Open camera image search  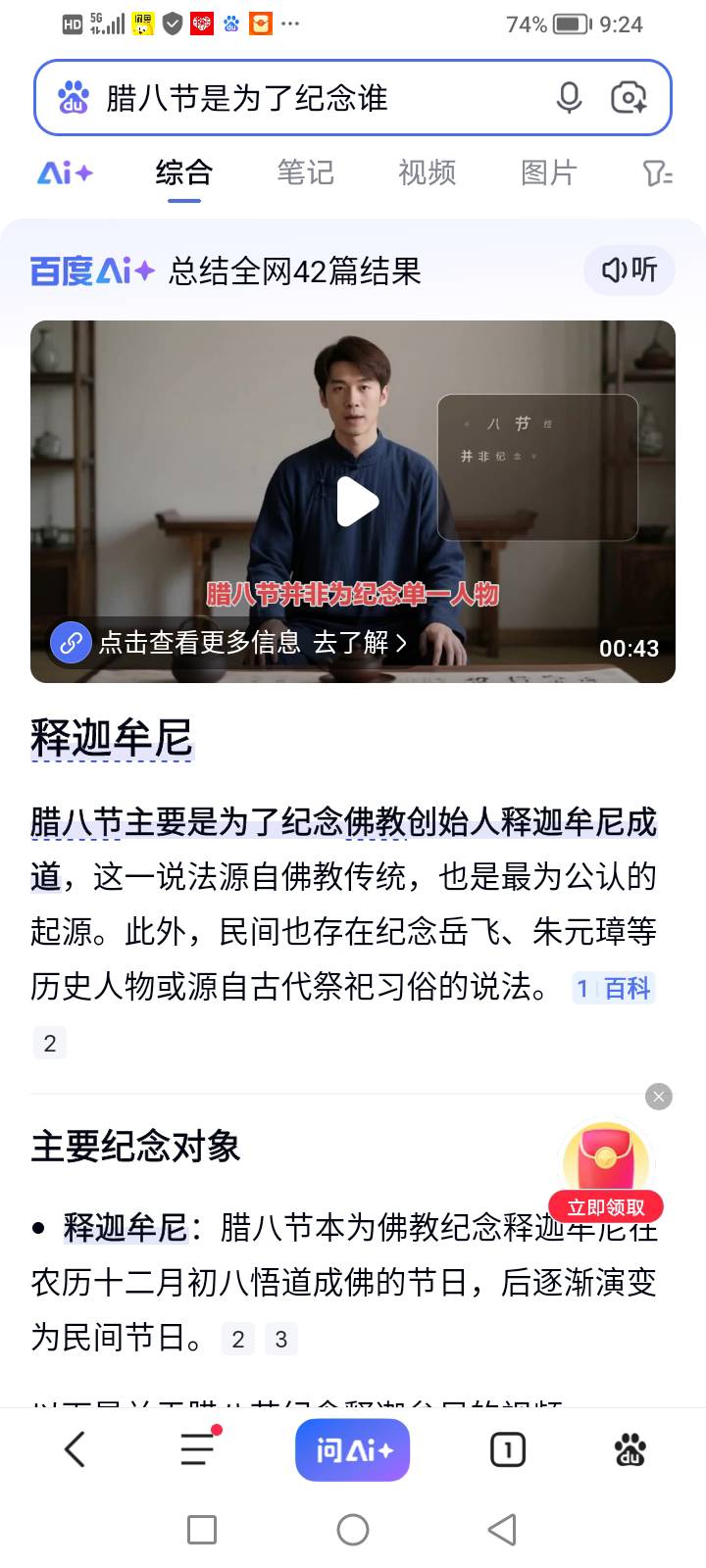pos(629,98)
